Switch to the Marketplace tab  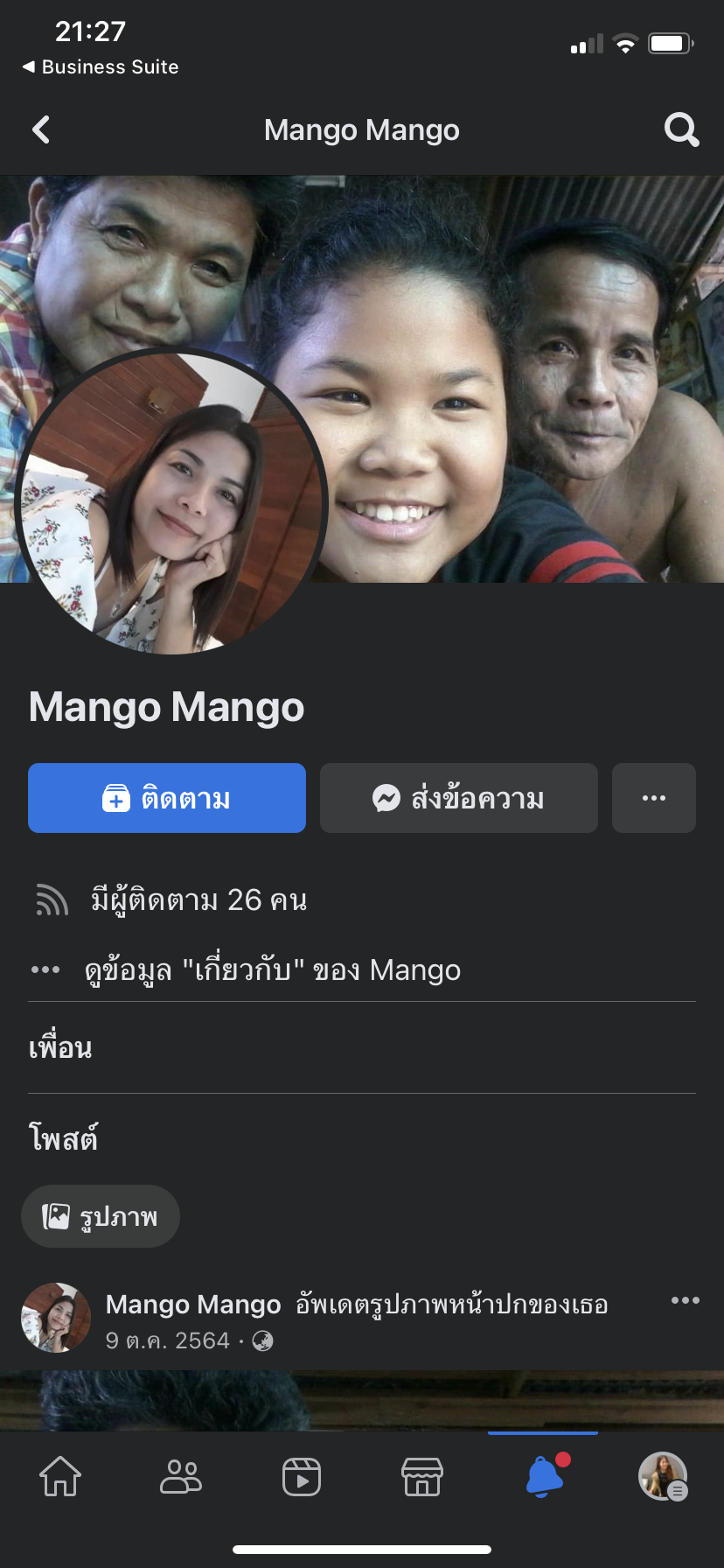[422, 1477]
